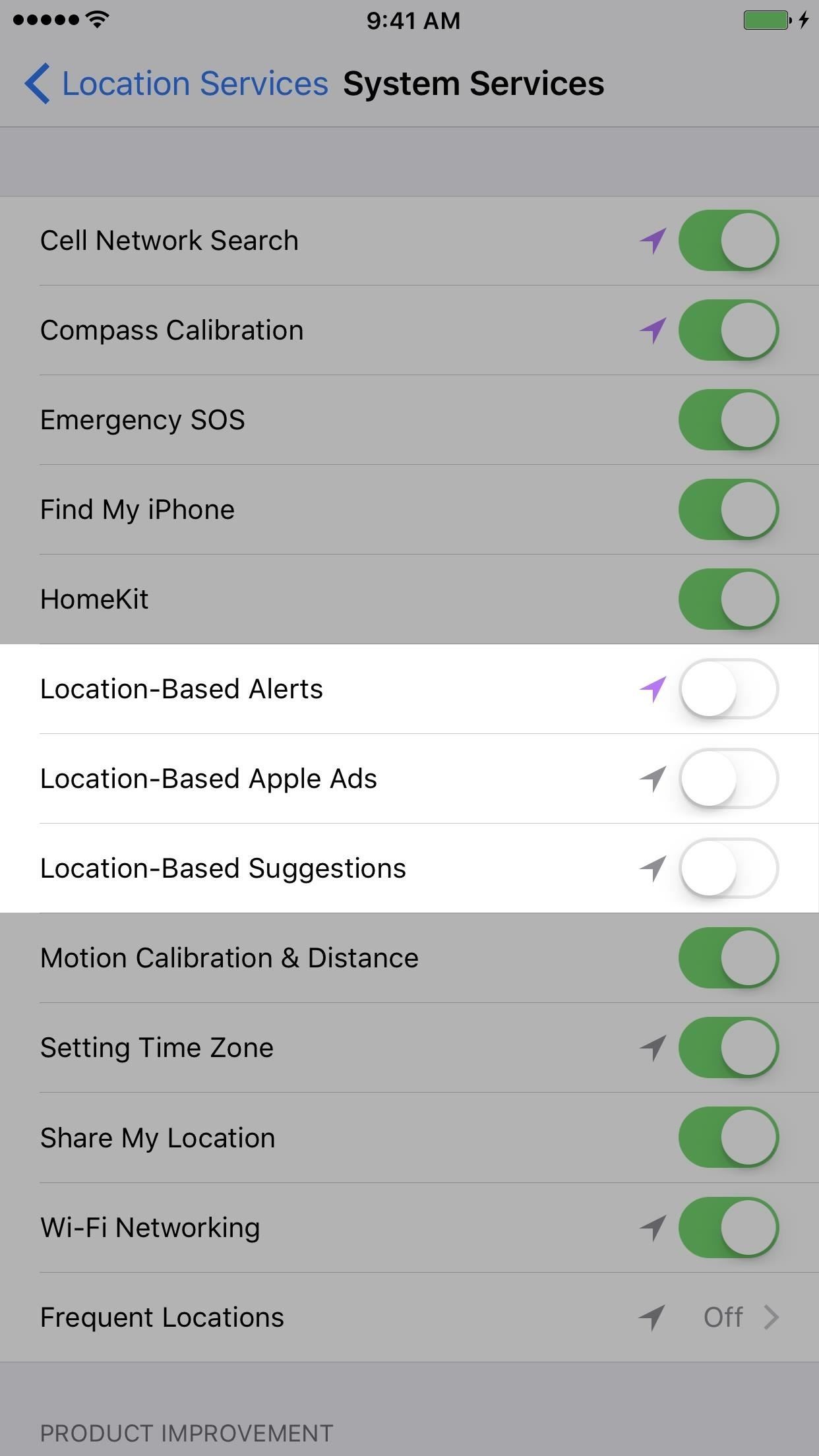
Task: Open Frequent Locations settings
Action: (x=409, y=1318)
